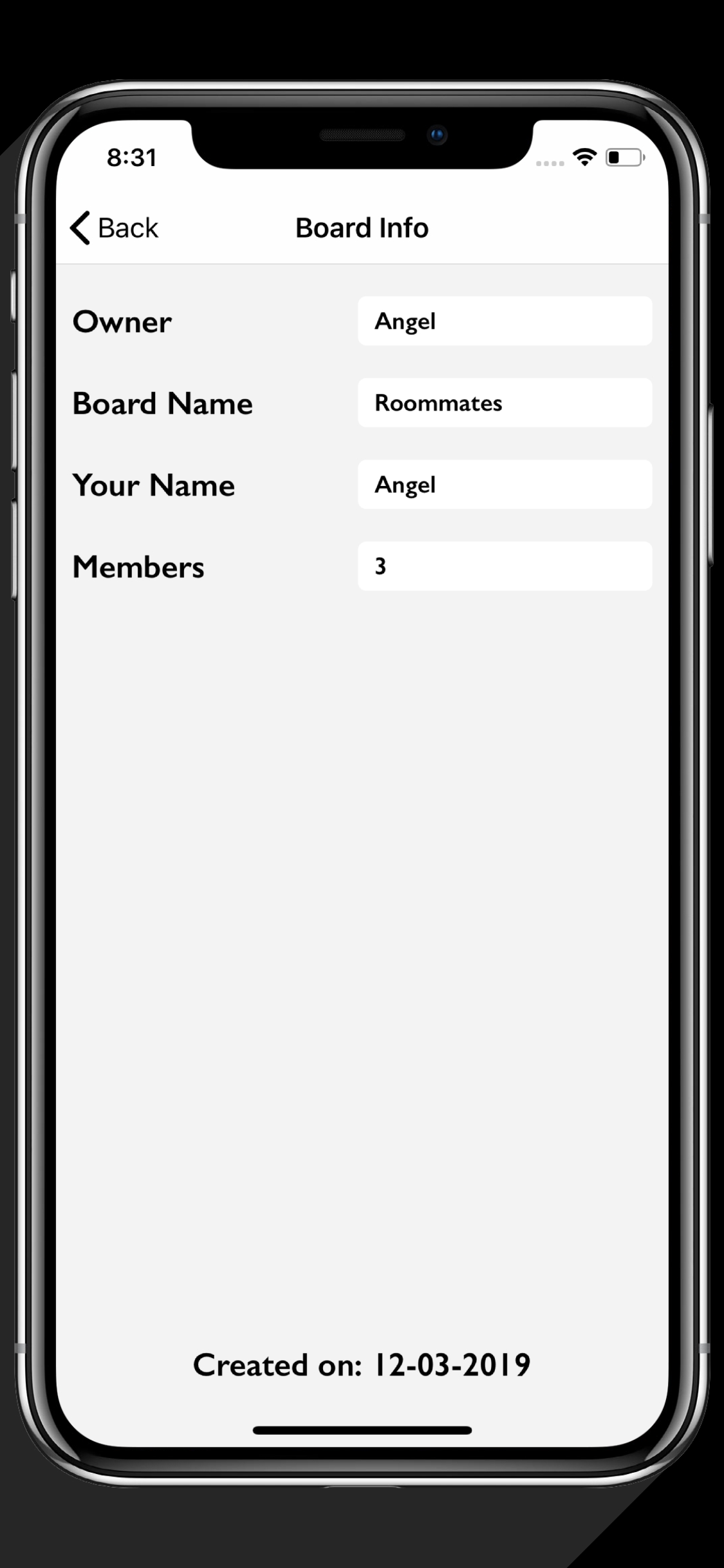
Task: Edit the Board Name field
Action: 505,403
